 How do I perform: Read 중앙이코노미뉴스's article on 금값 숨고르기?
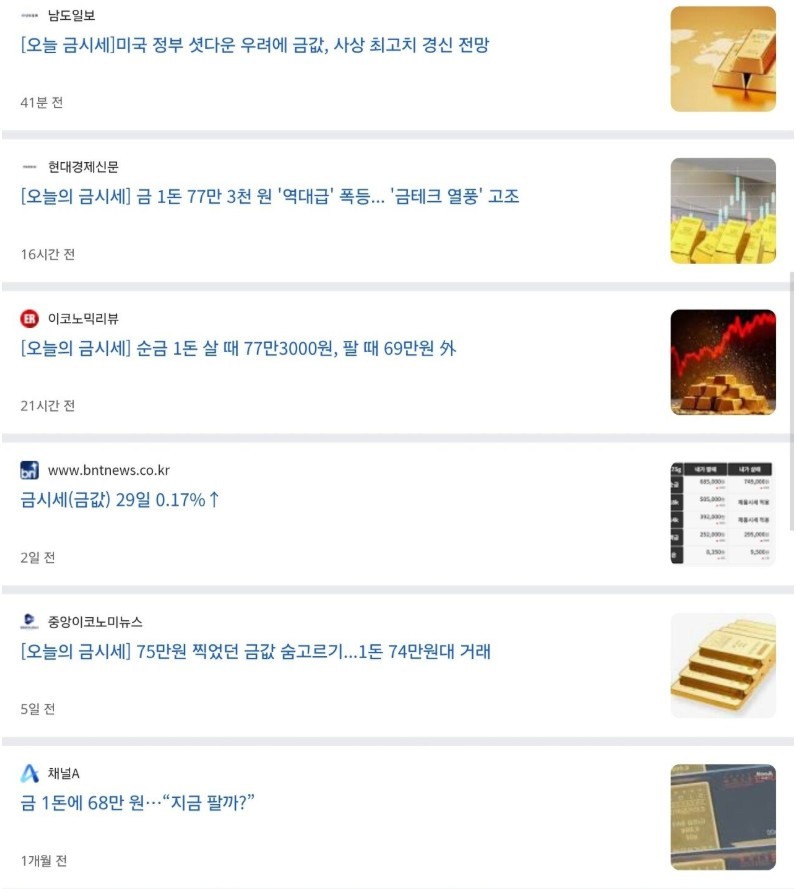click(255, 652)
